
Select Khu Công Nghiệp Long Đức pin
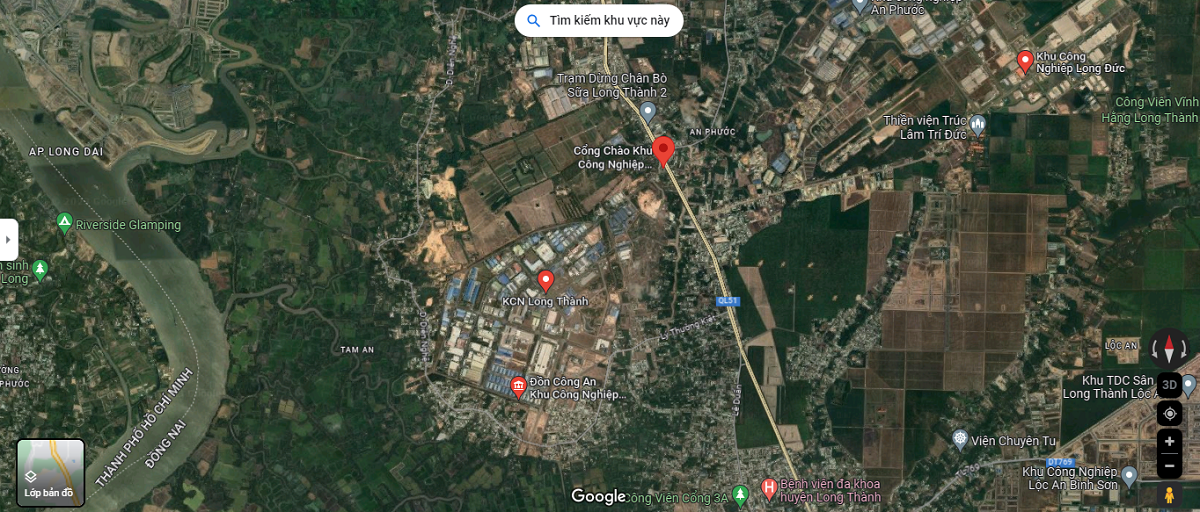(1025, 61)
